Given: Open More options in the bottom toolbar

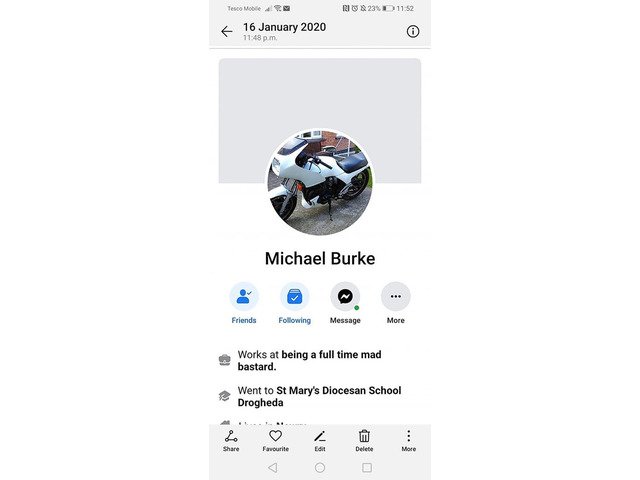Looking at the screenshot, I should point(408,440).
